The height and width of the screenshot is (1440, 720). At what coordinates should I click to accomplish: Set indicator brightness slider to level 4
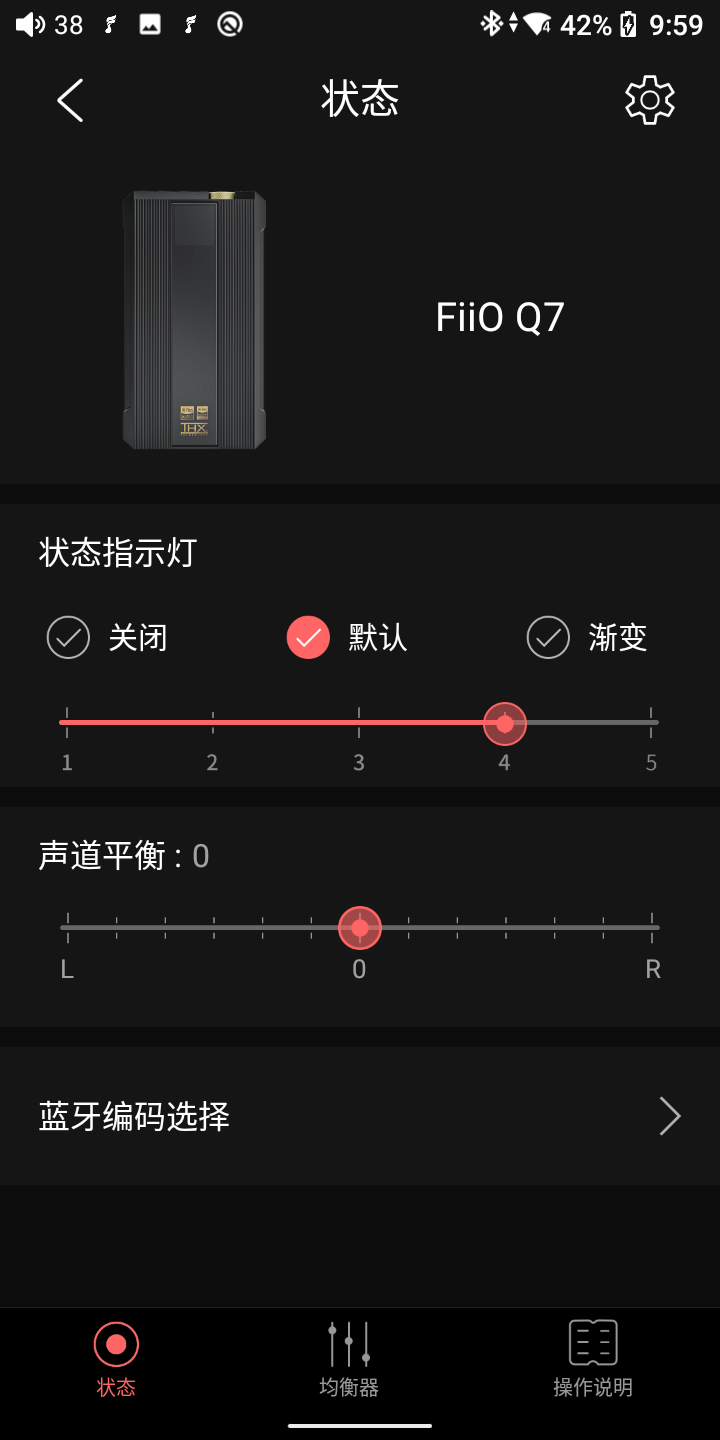504,722
